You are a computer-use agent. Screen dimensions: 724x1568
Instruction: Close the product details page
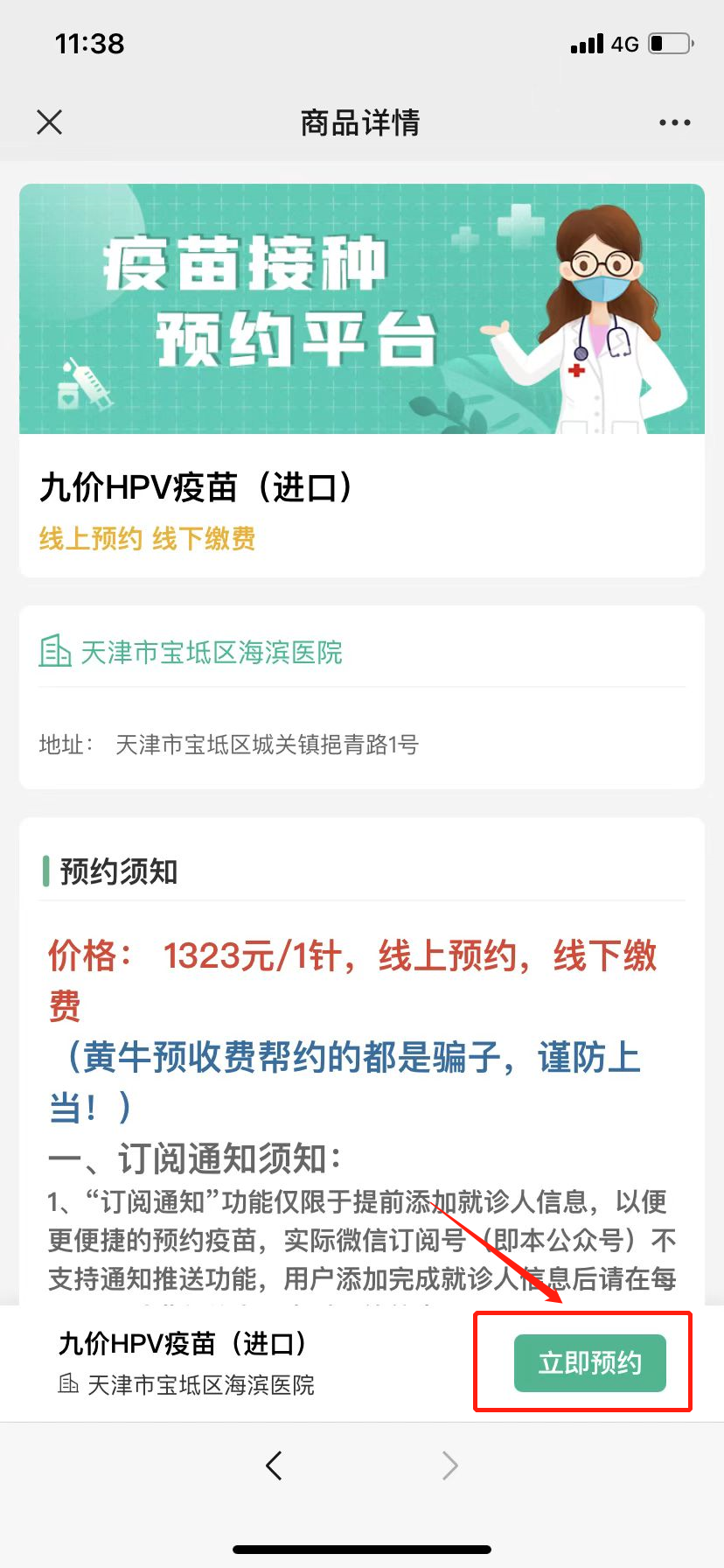[x=50, y=122]
